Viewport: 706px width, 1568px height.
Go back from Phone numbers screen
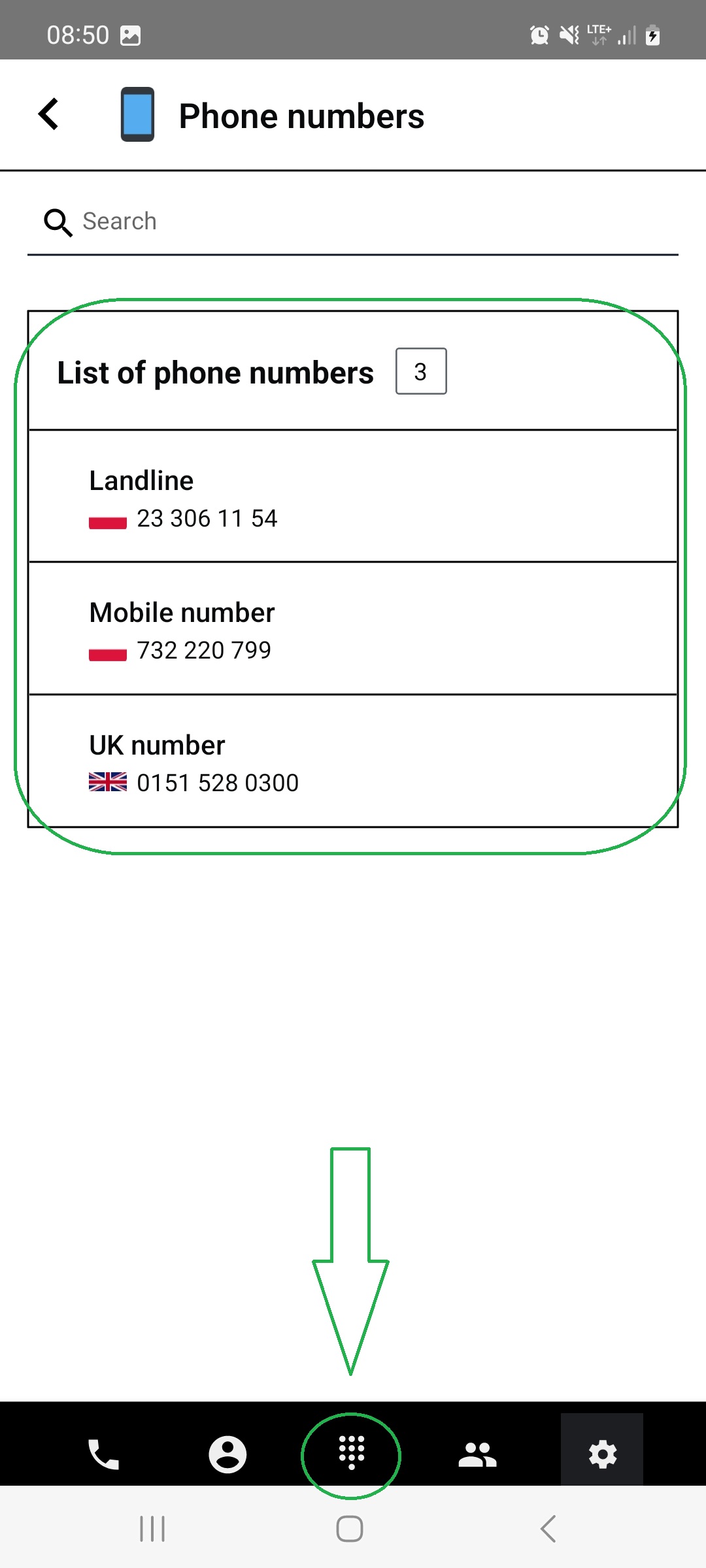(49, 115)
